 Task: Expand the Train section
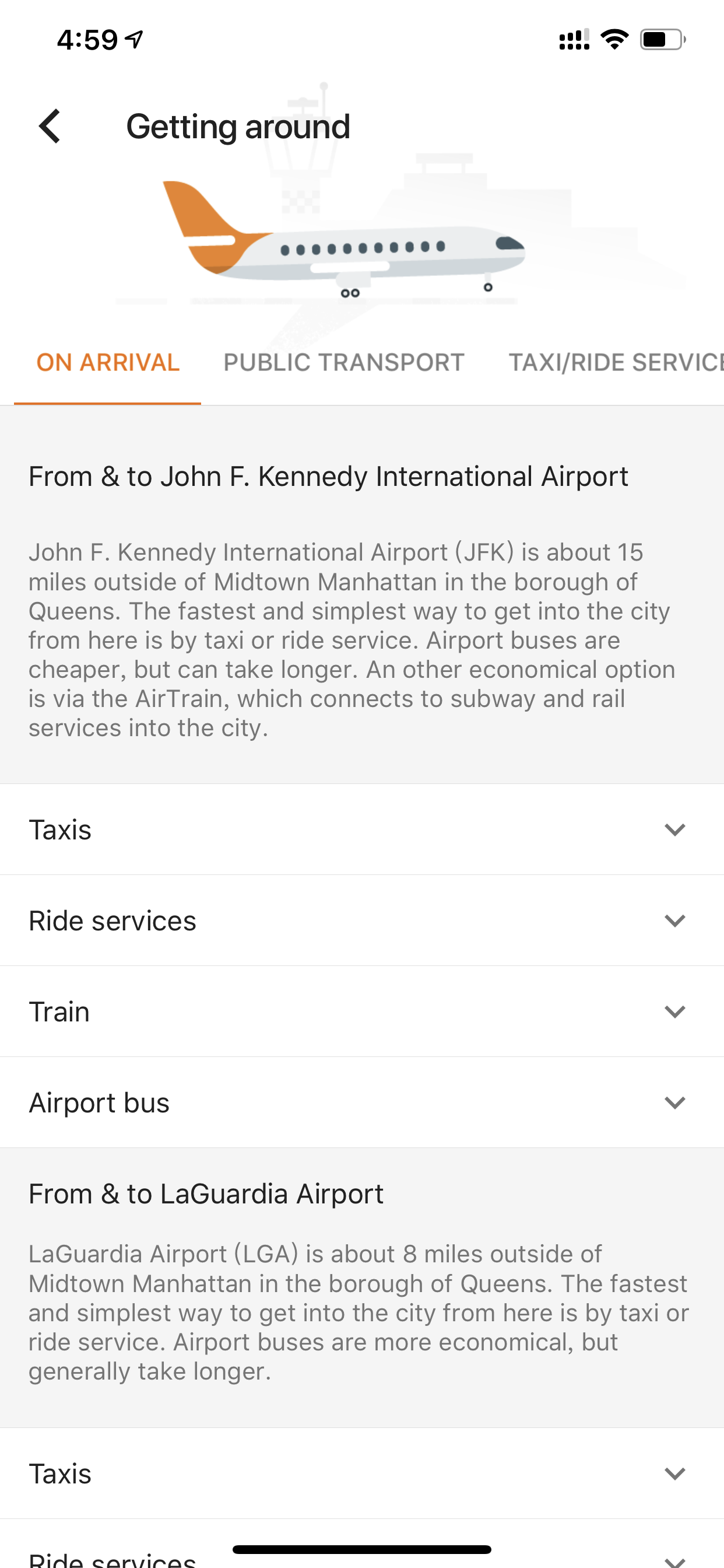(362, 1012)
